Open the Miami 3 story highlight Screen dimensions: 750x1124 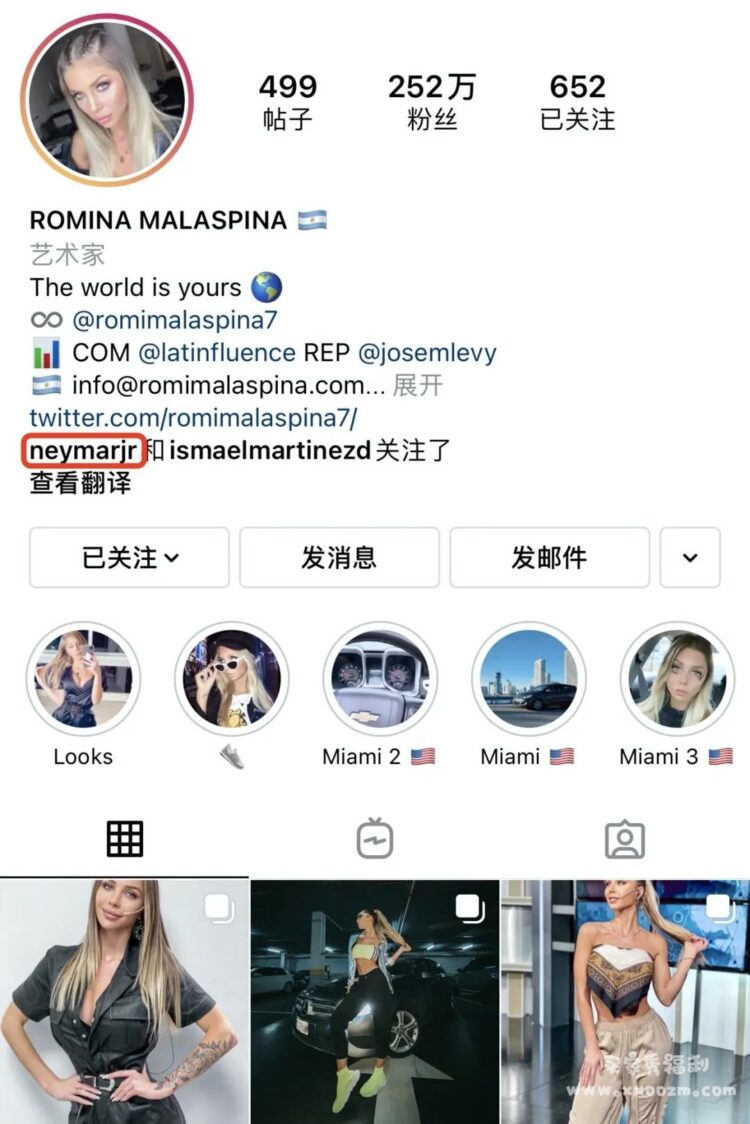677,680
